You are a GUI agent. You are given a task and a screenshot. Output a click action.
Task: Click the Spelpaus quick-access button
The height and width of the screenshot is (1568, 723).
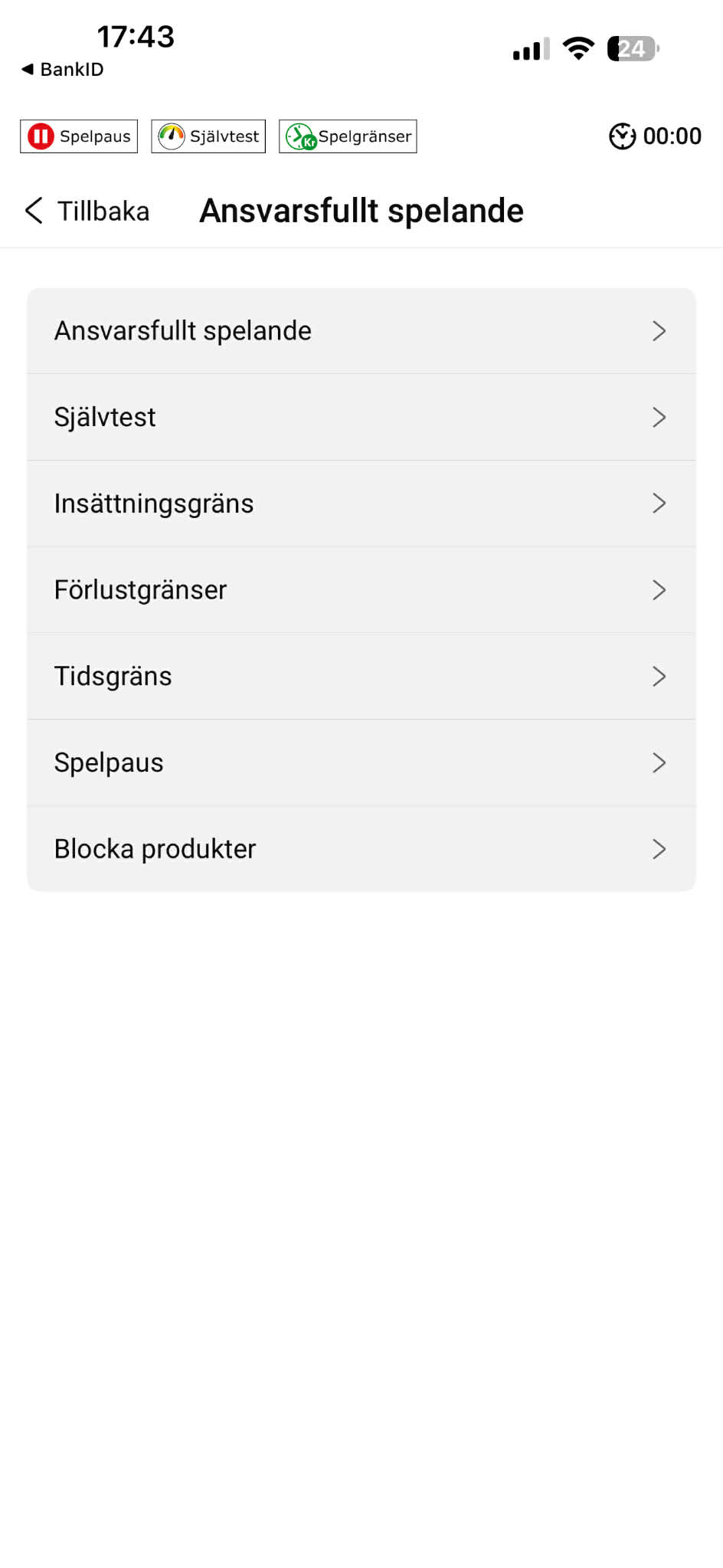pos(77,136)
